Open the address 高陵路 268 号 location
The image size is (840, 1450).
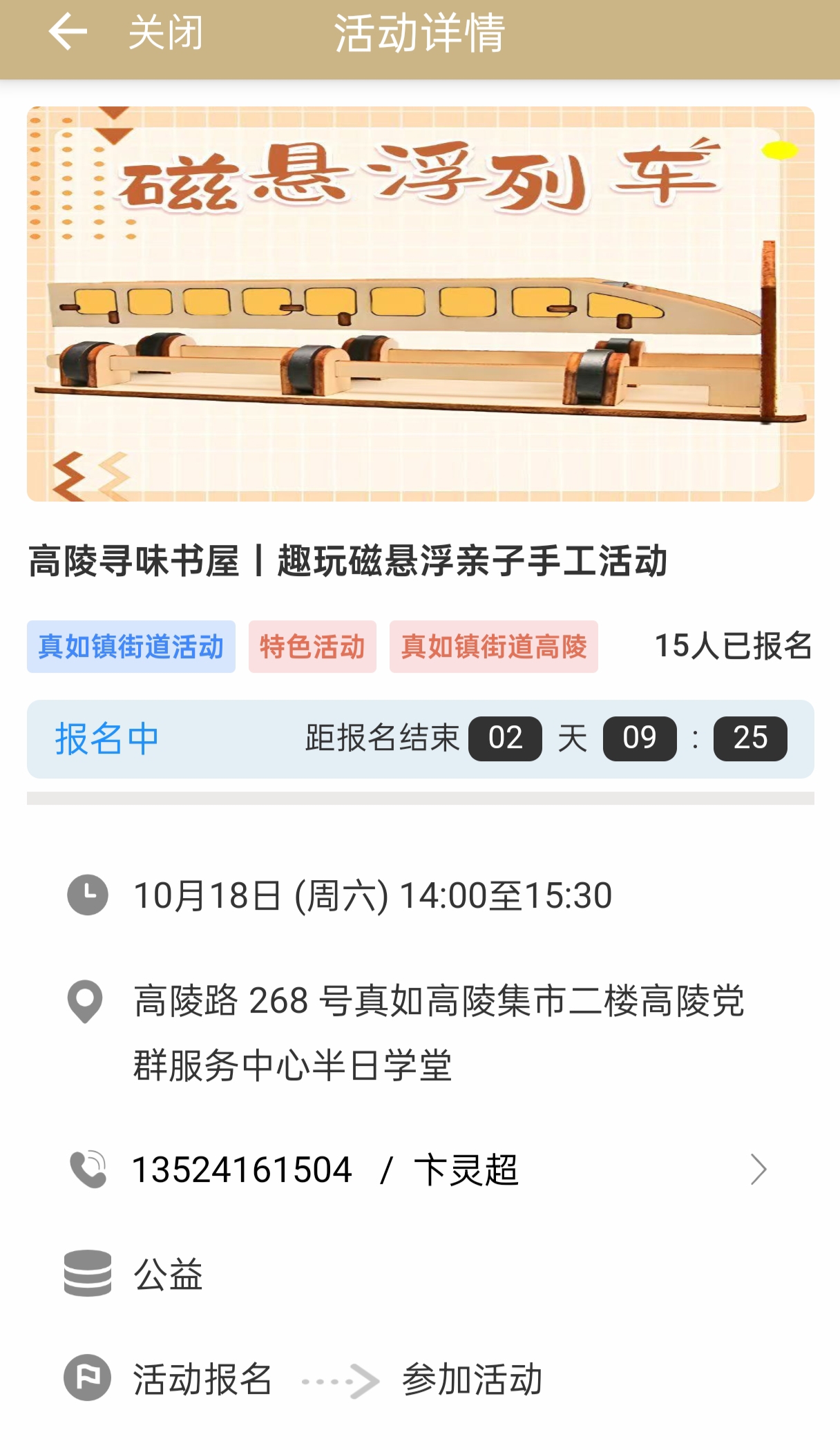[438, 1032]
